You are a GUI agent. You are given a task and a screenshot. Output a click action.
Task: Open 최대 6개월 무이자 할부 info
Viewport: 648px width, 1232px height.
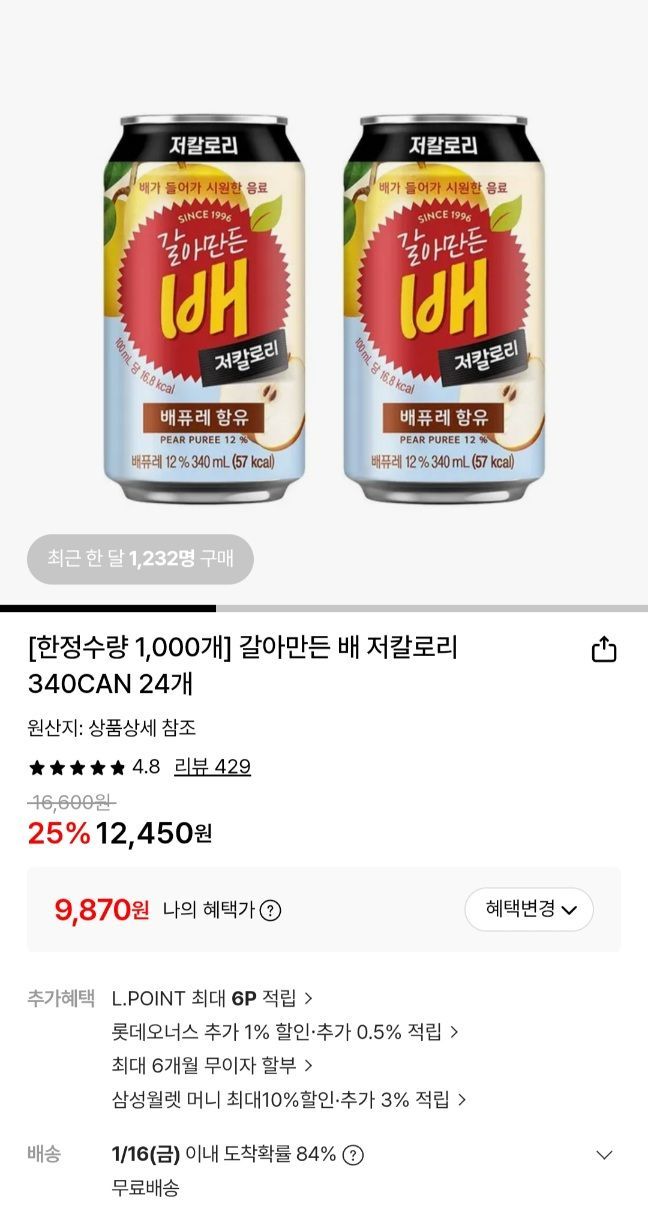(x=212, y=1066)
